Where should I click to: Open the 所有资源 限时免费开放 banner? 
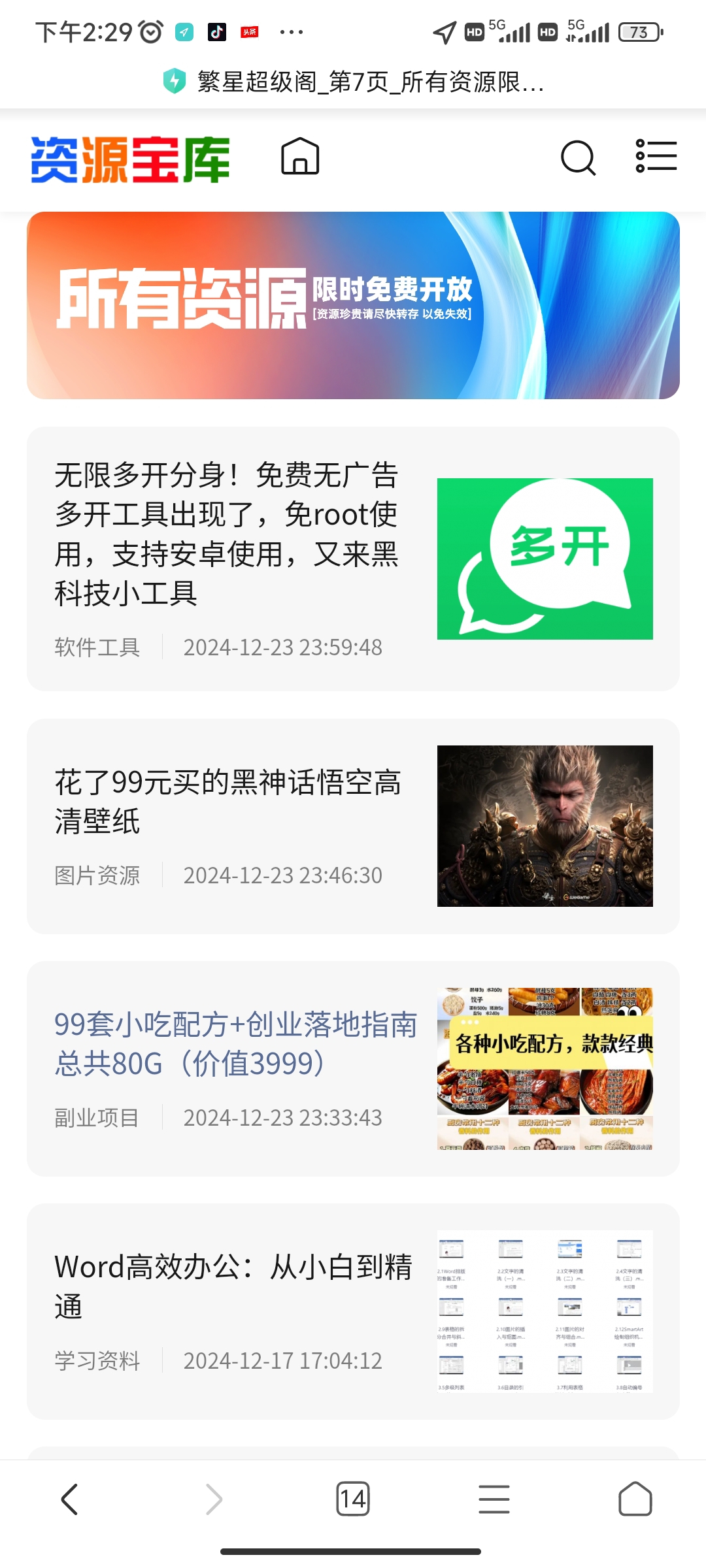(353, 305)
